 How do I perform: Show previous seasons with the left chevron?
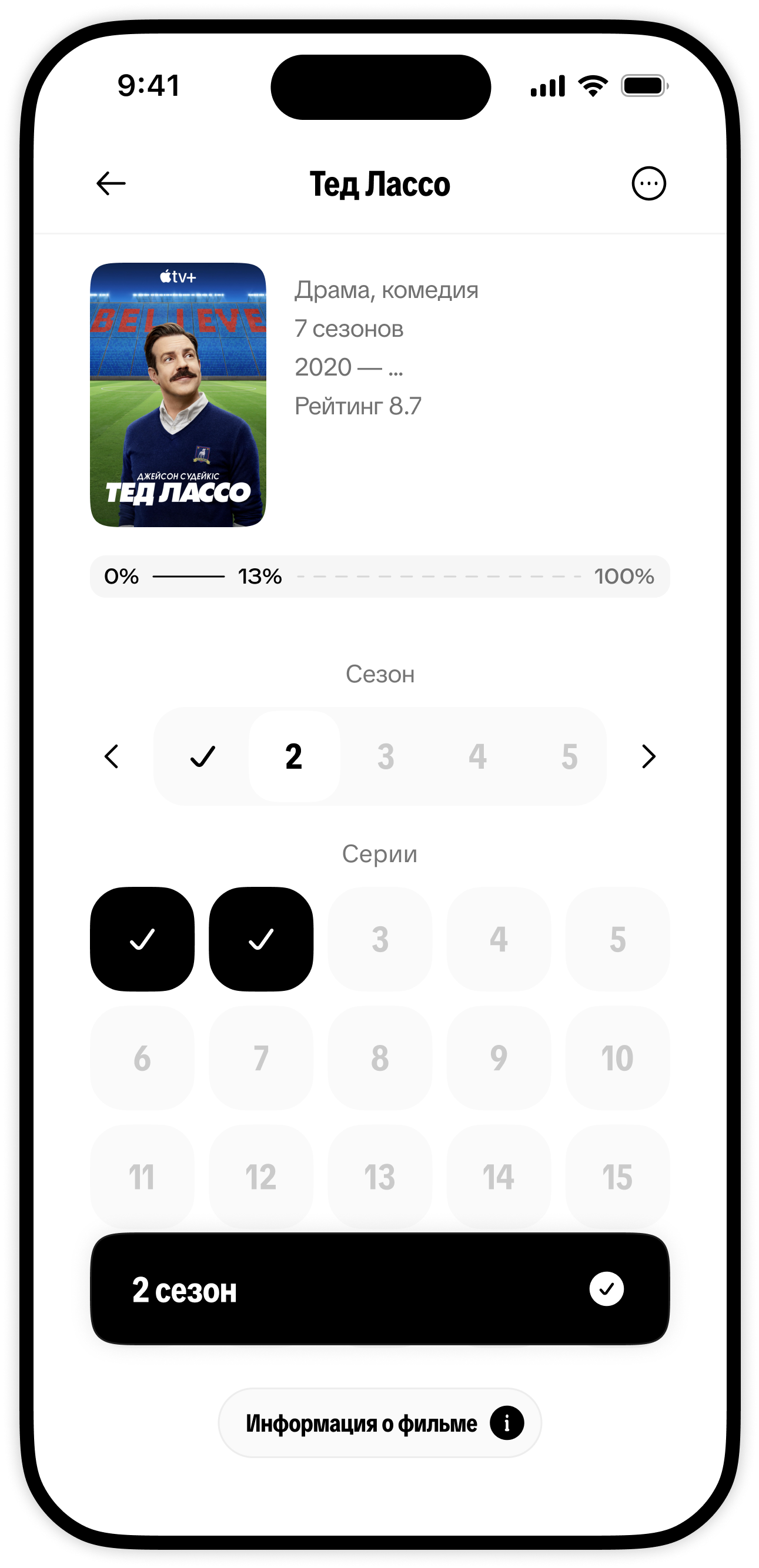tap(112, 756)
